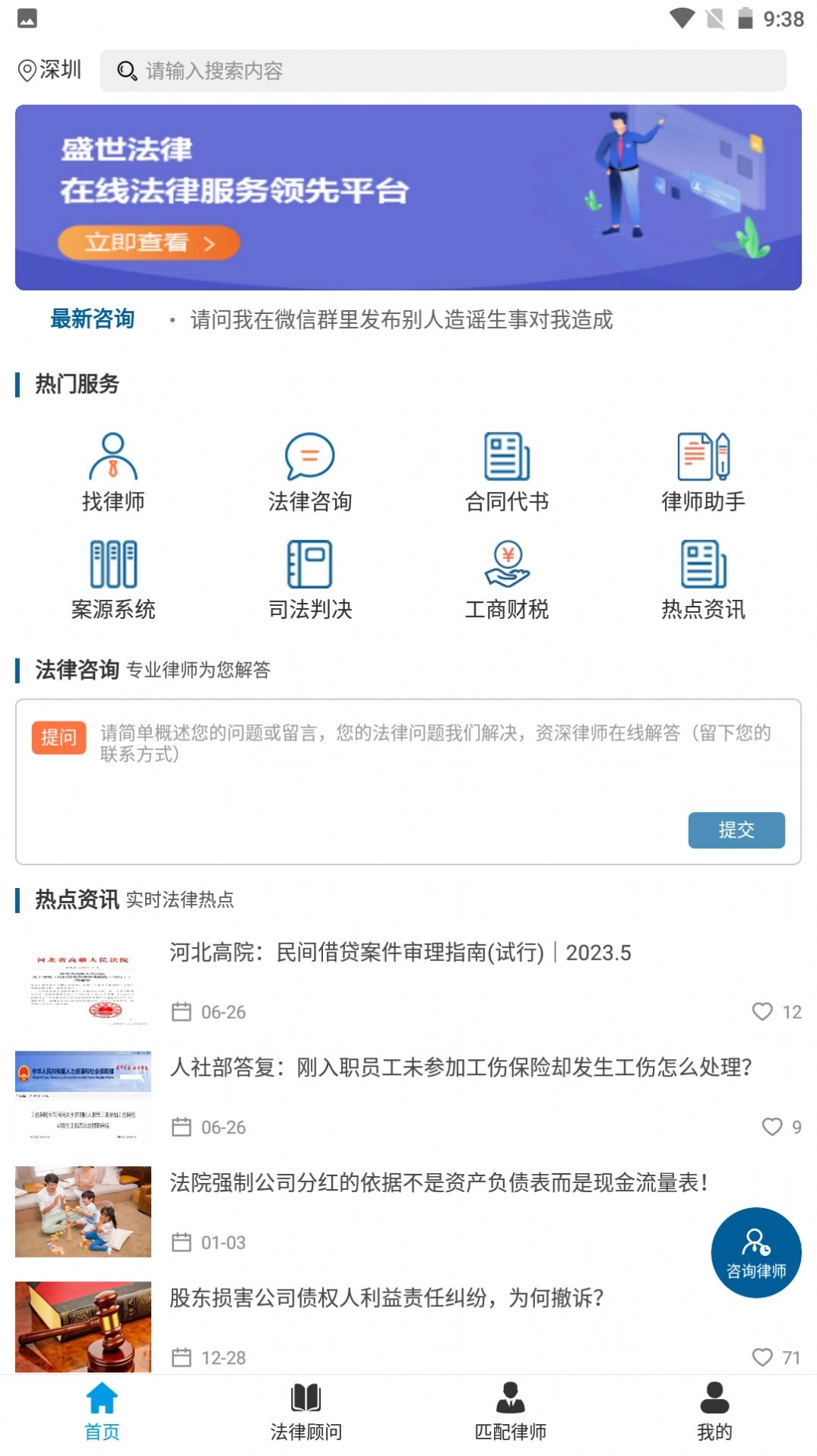Screen dimensions: 817x1456
Task: Open the 河北高院 民间借贷 guide article
Action: 401,953
